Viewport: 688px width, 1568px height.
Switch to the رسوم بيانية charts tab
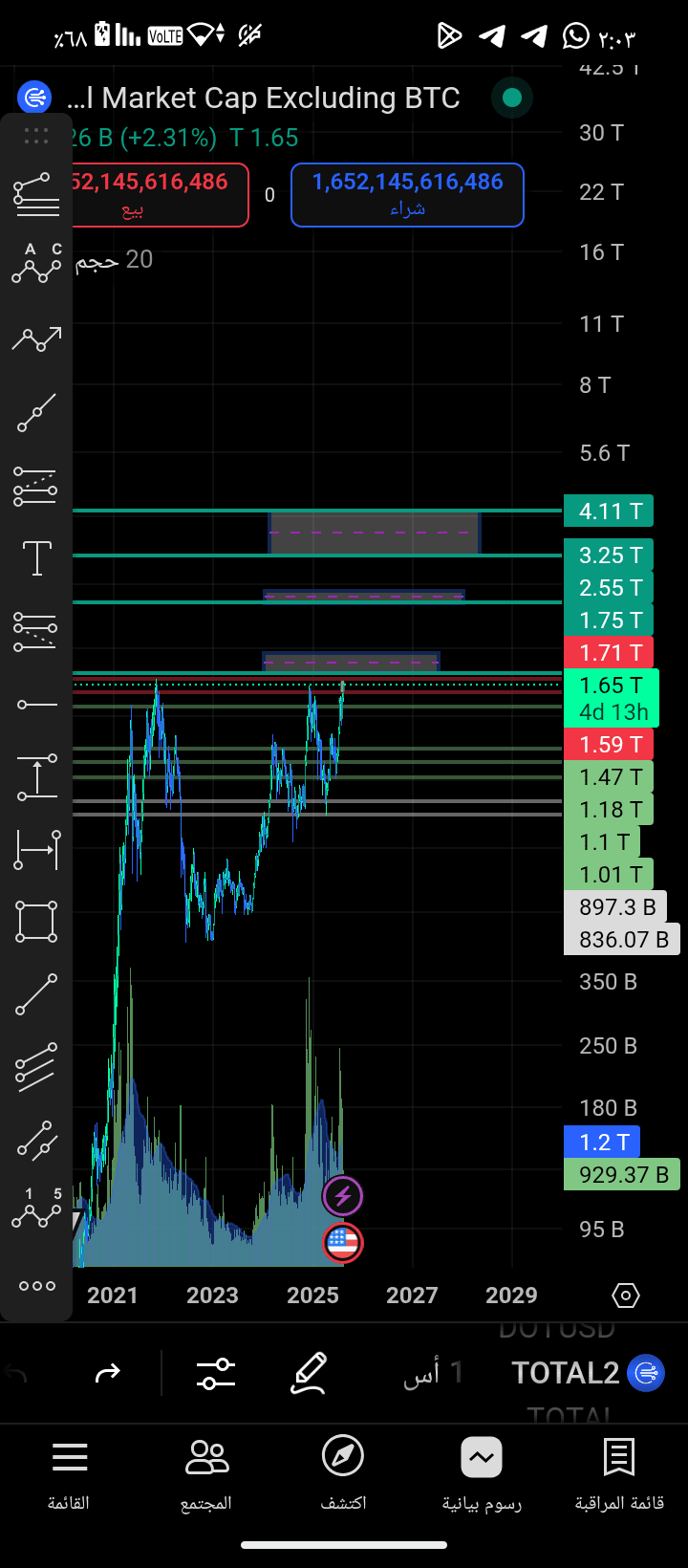[482, 1475]
